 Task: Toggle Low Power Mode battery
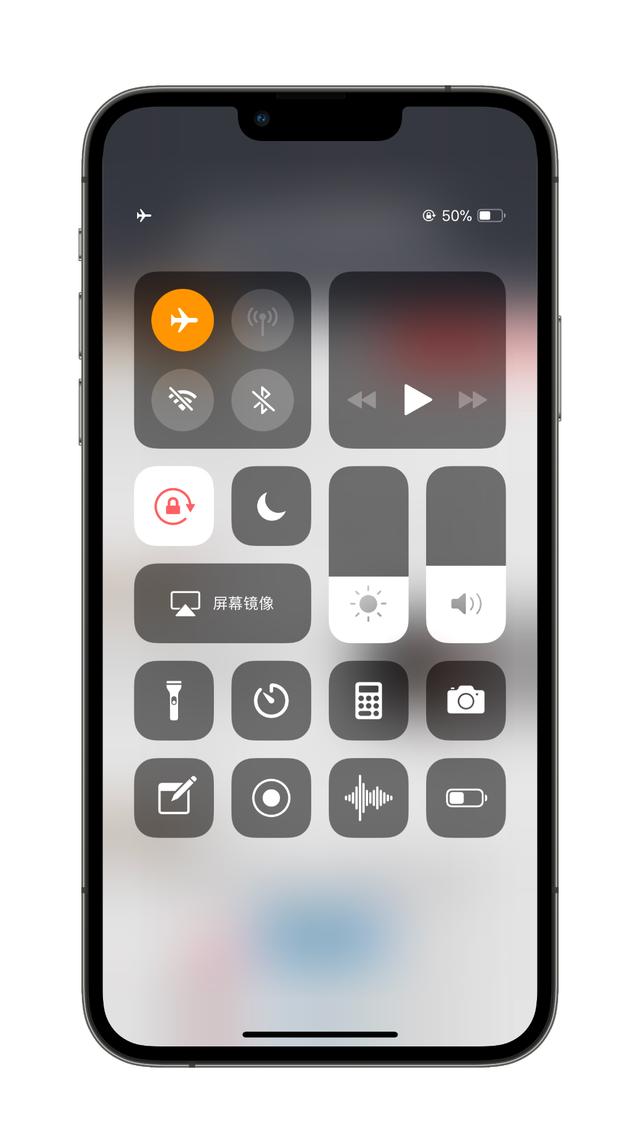466,797
